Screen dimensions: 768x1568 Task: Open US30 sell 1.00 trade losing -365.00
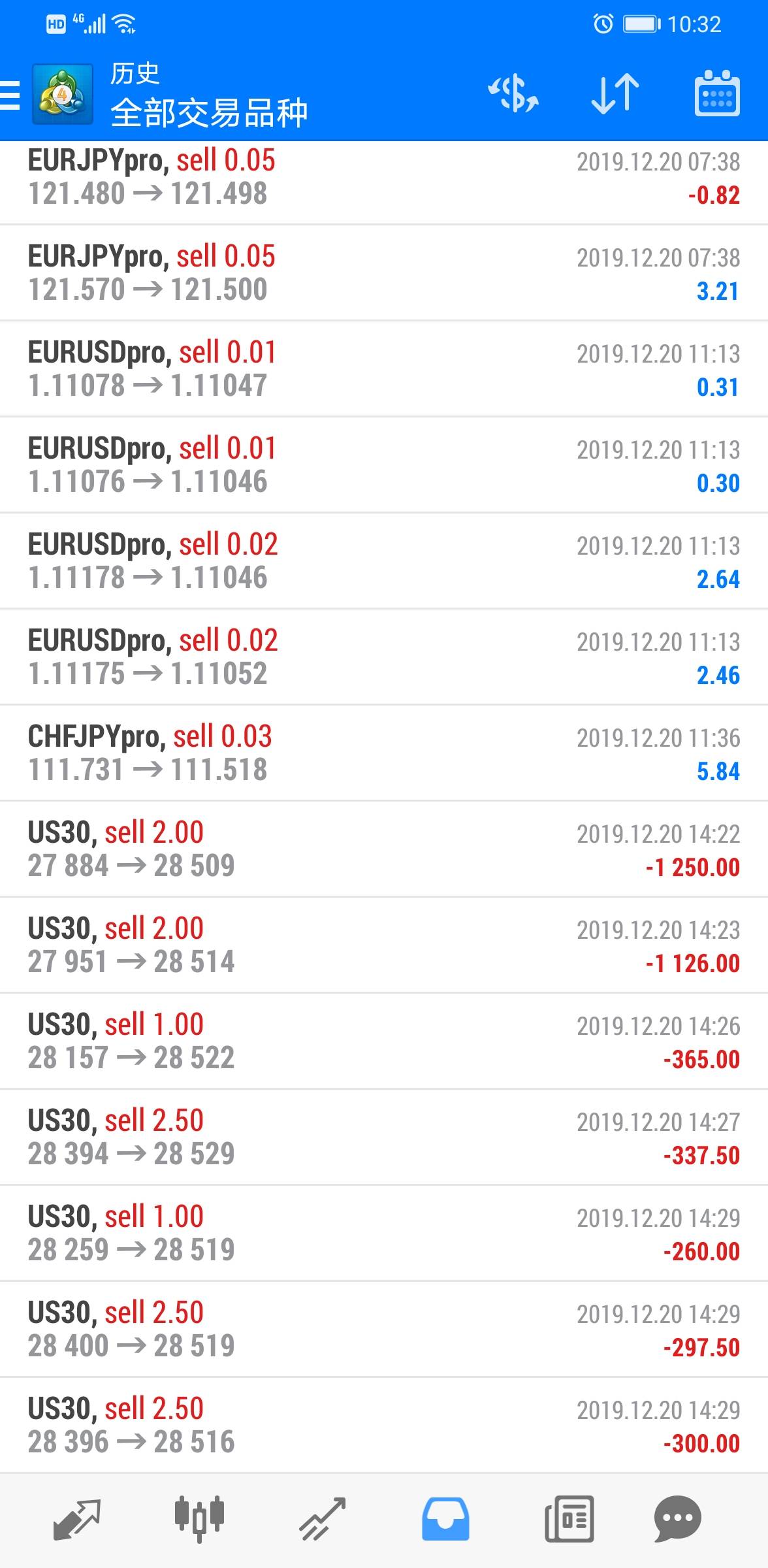(384, 1041)
